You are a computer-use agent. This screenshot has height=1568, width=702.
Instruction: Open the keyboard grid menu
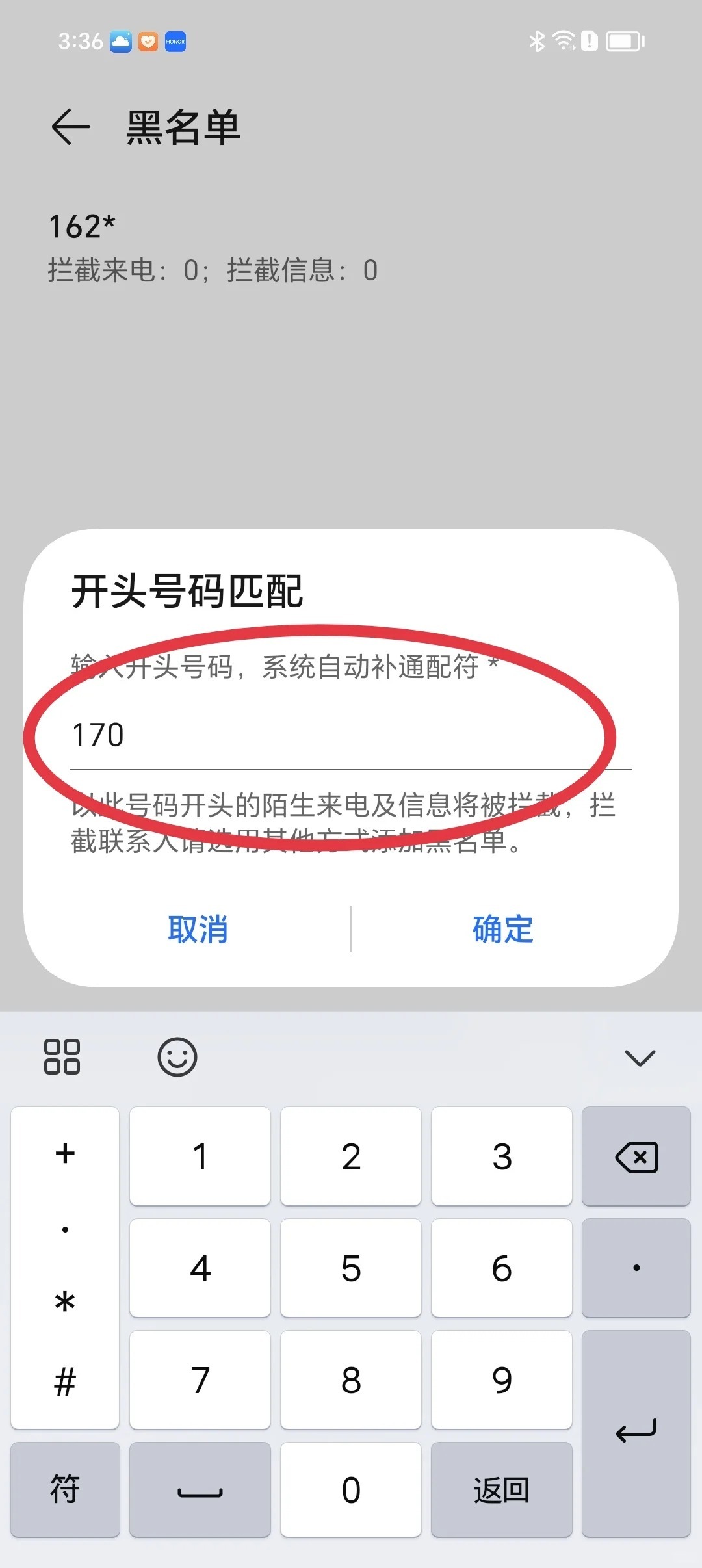pos(62,1057)
